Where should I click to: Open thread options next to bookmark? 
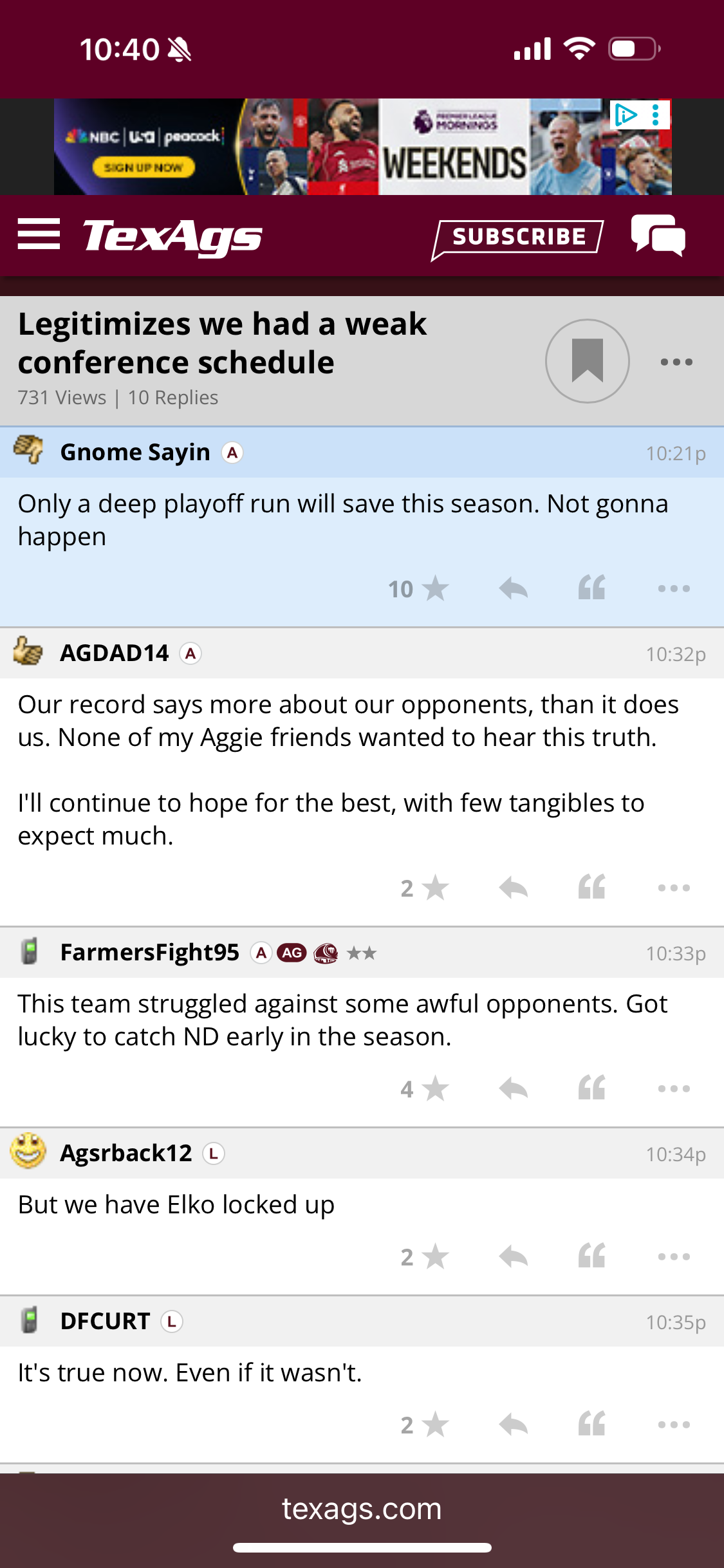[676, 362]
